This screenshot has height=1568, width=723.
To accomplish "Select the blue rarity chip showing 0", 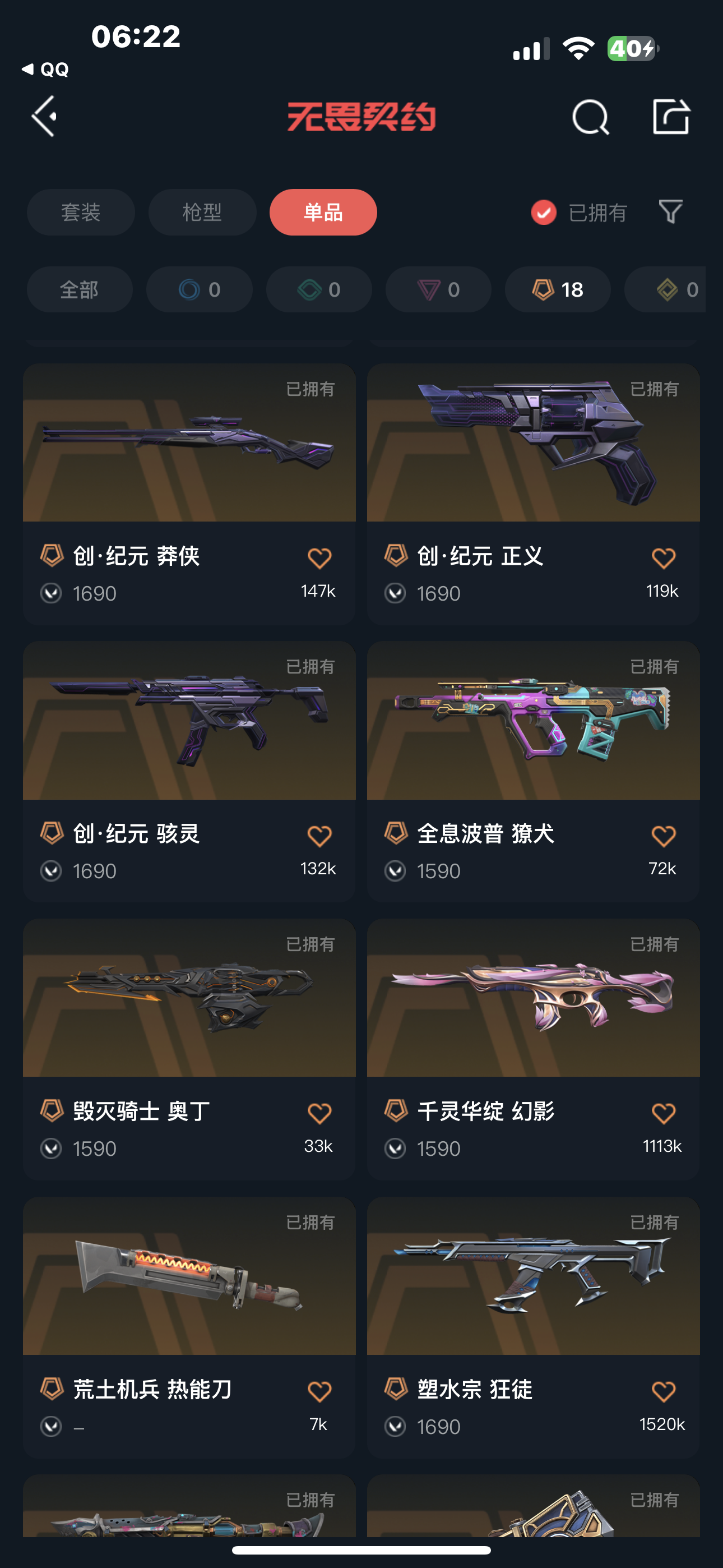I will 199,290.
